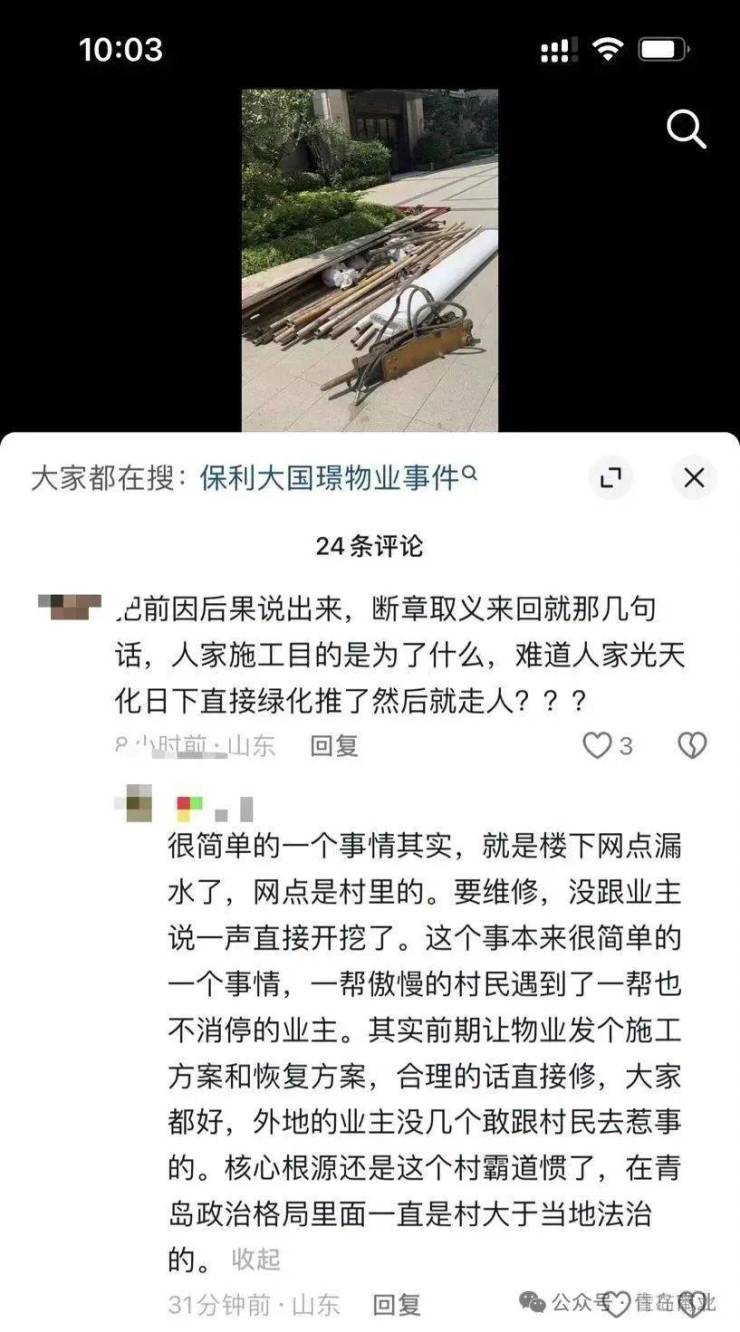Screen dimensions: 740x1332
Task: Reply to the comment from 31分钟前
Action: click(x=397, y=1304)
